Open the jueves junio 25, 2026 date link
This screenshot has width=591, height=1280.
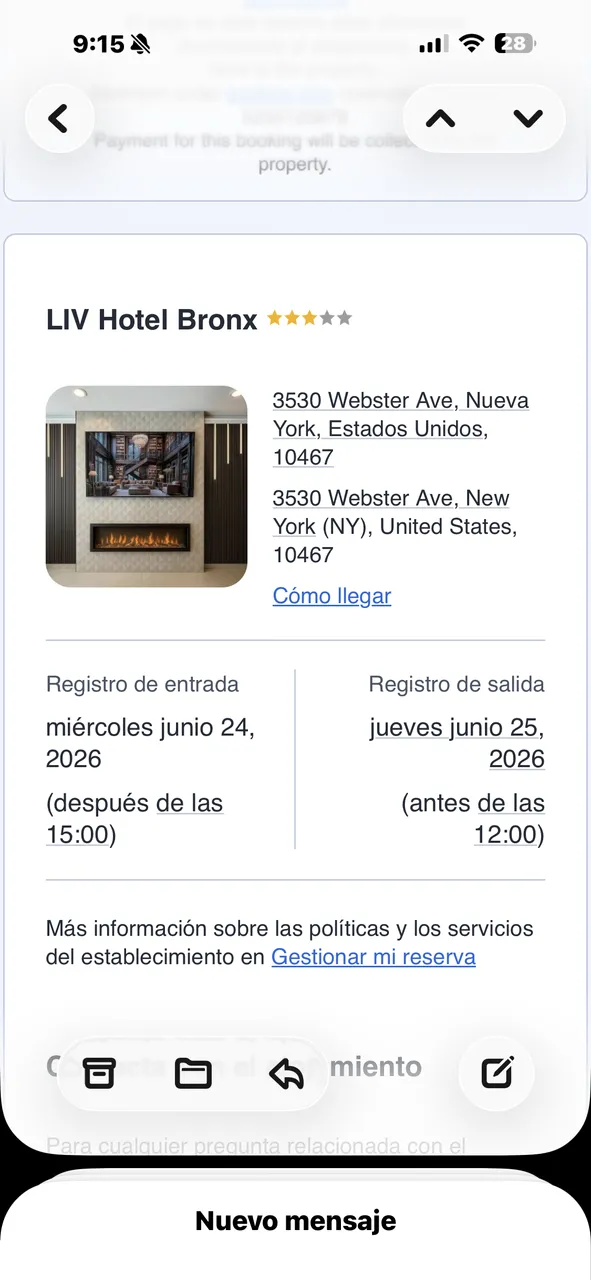[x=457, y=743]
